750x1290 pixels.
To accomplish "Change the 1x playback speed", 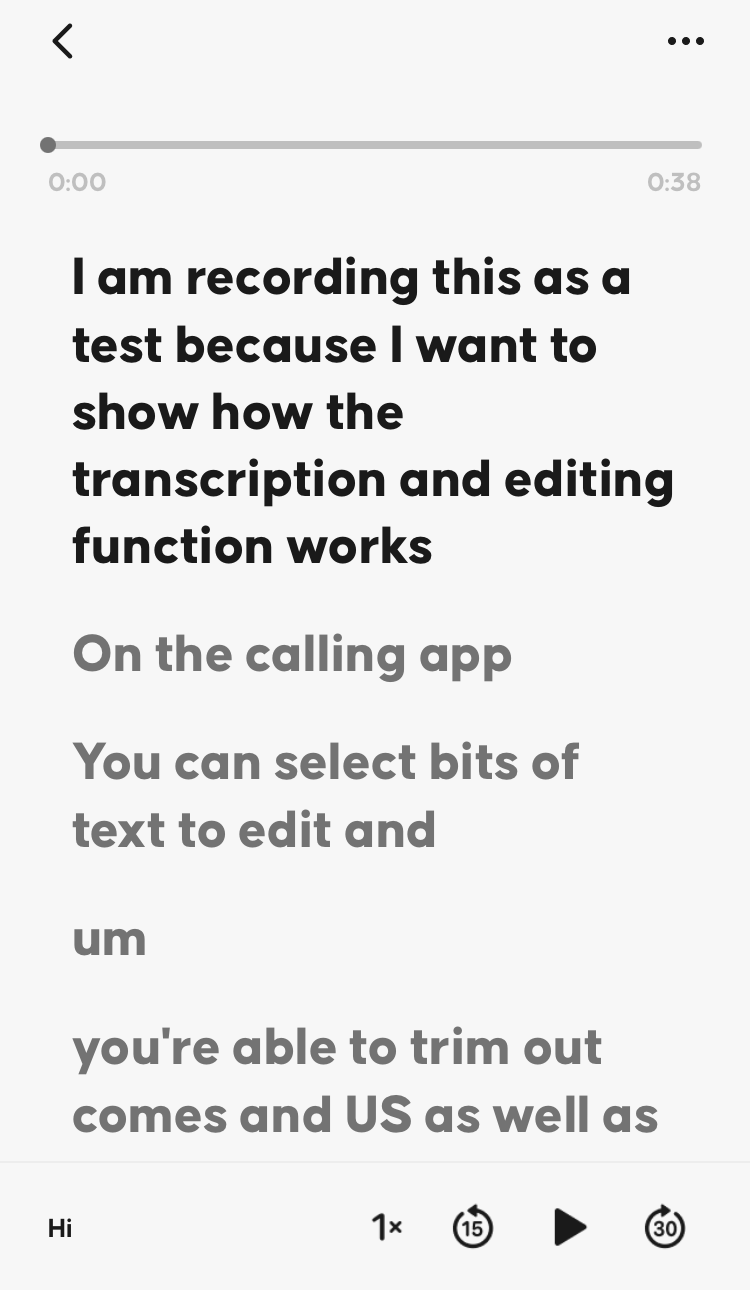I will (x=386, y=1227).
